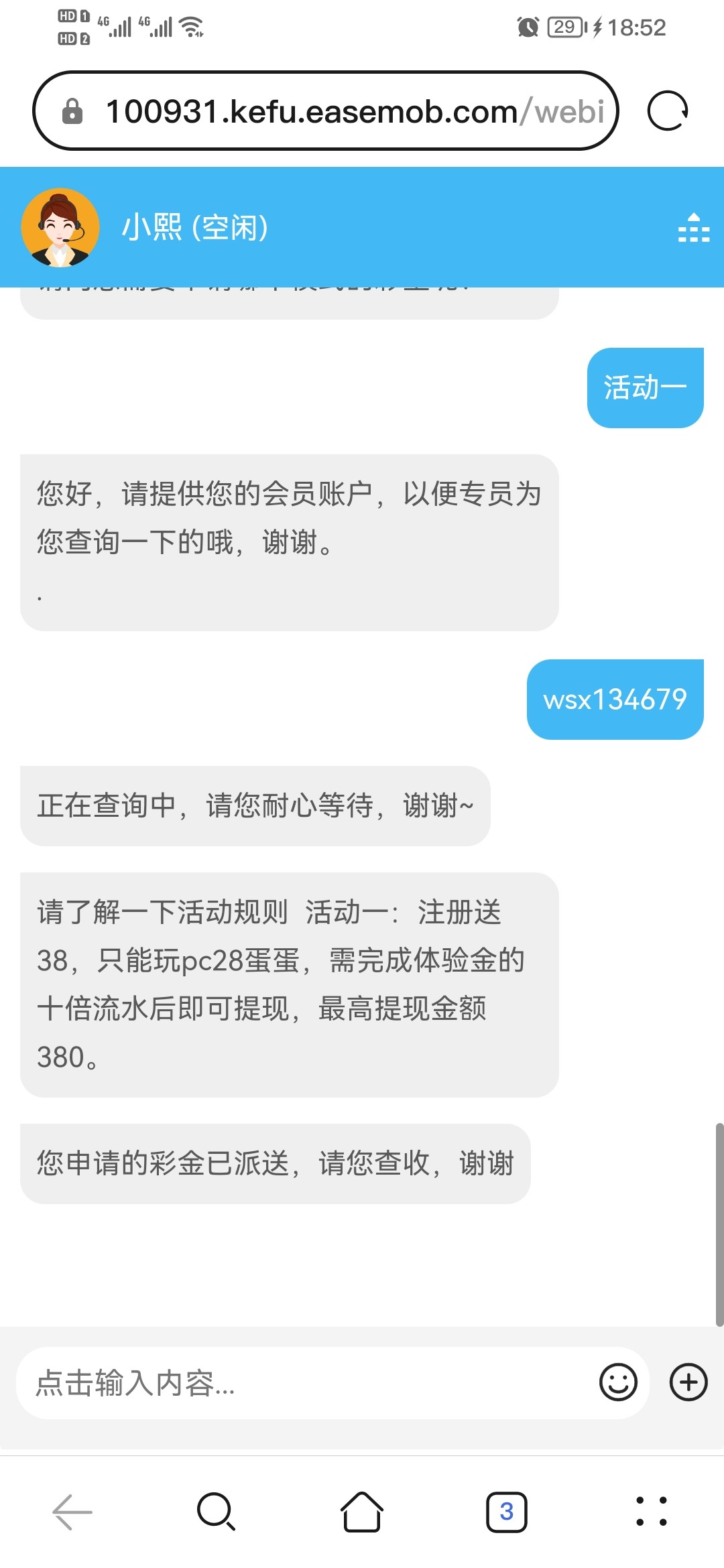Go back to the previous page
Viewport: 724px width, 1568px height.
tap(72, 1512)
